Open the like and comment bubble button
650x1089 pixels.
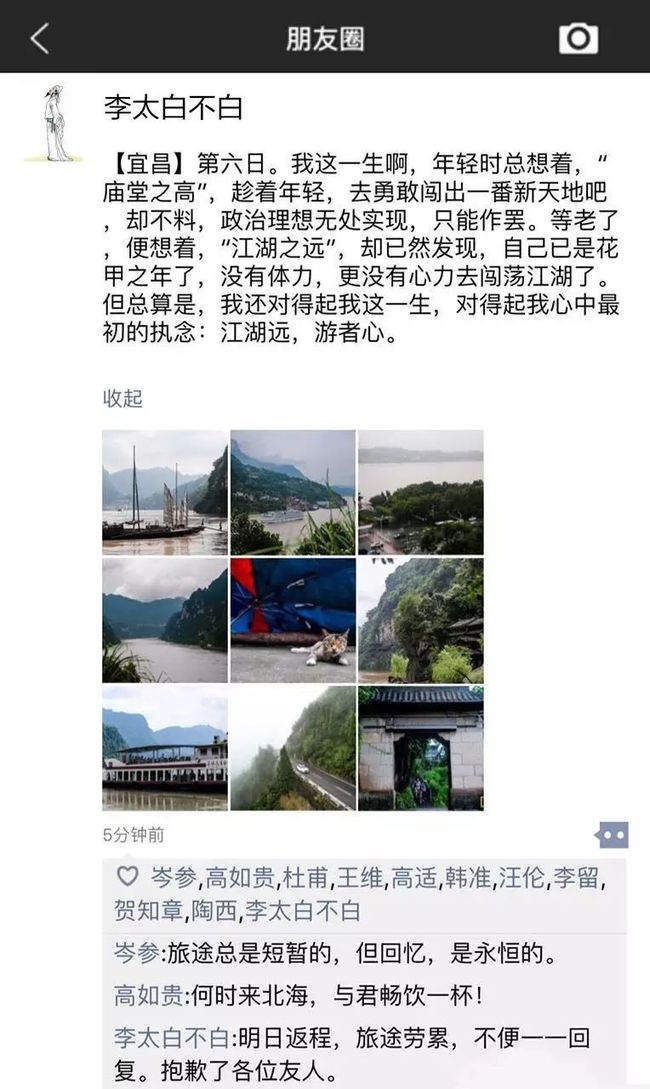611,835
